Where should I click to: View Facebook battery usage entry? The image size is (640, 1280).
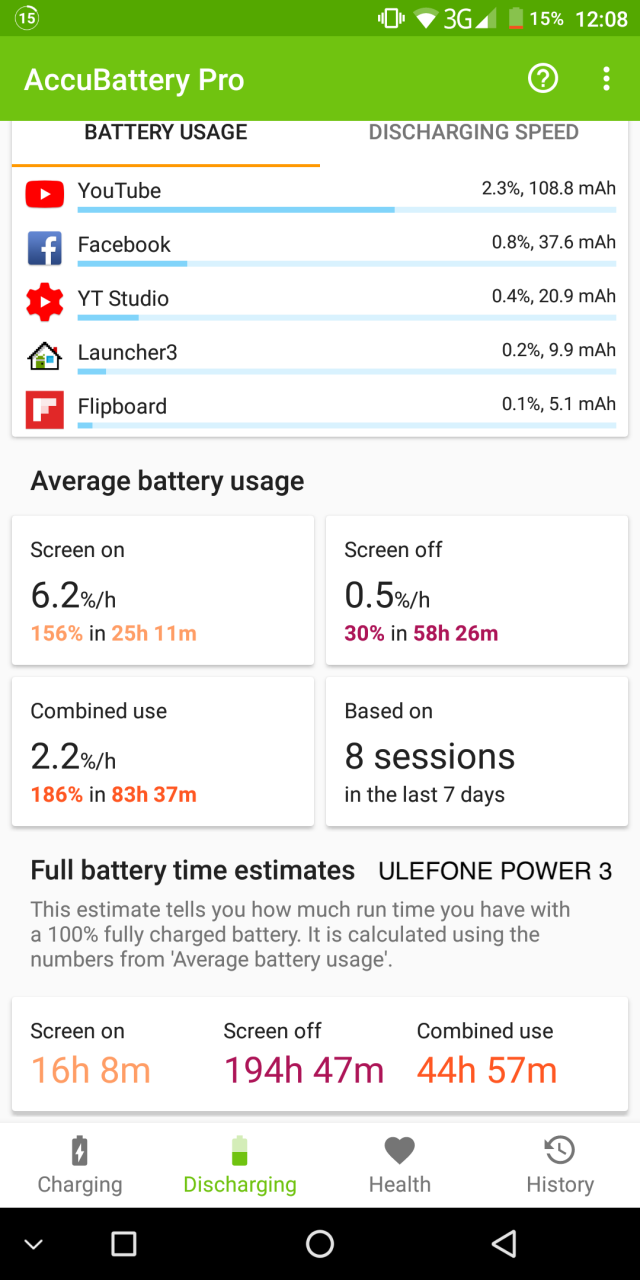pyautogui.click(x=320, y=248)
